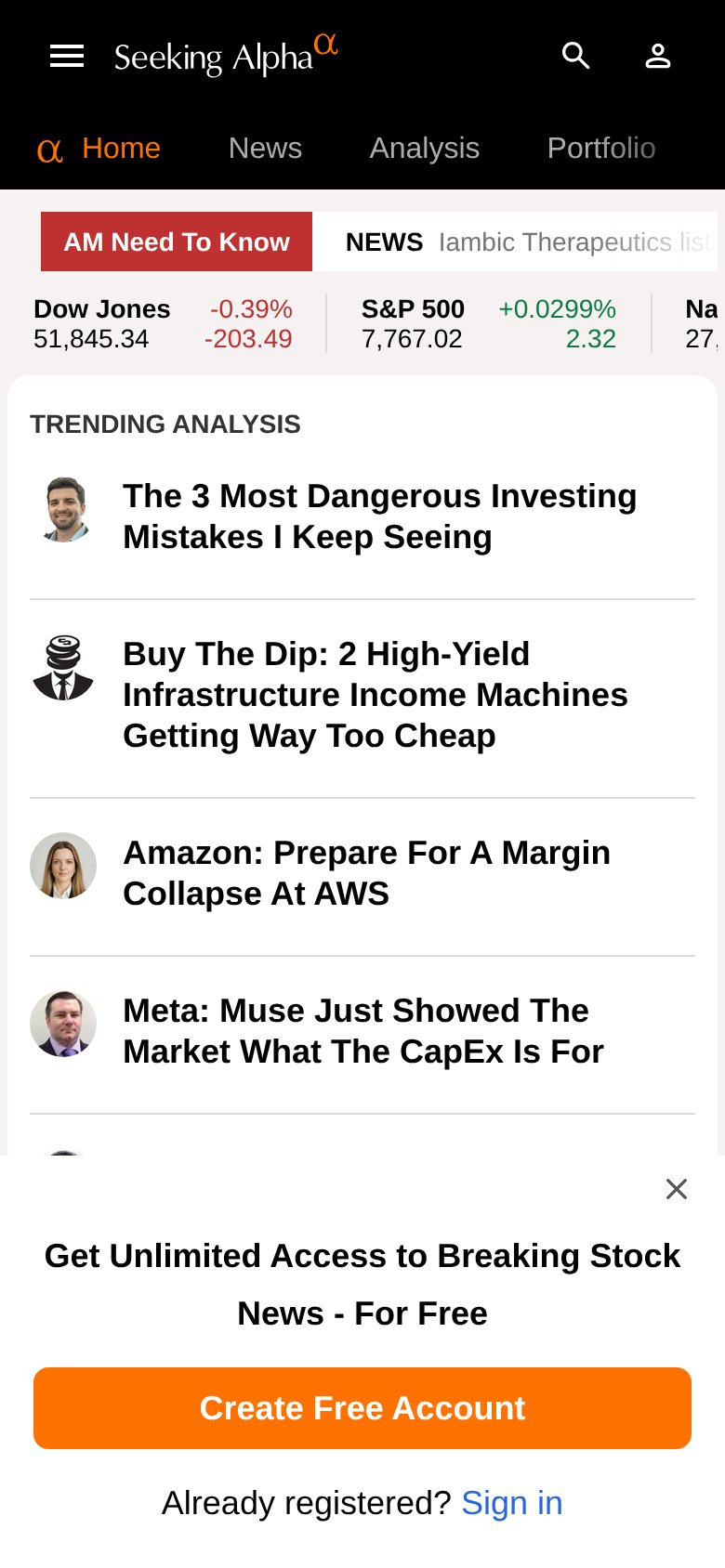Viewport: 725px width, 1568px height.
Task: Open the search icon
Action: (576, 56)
